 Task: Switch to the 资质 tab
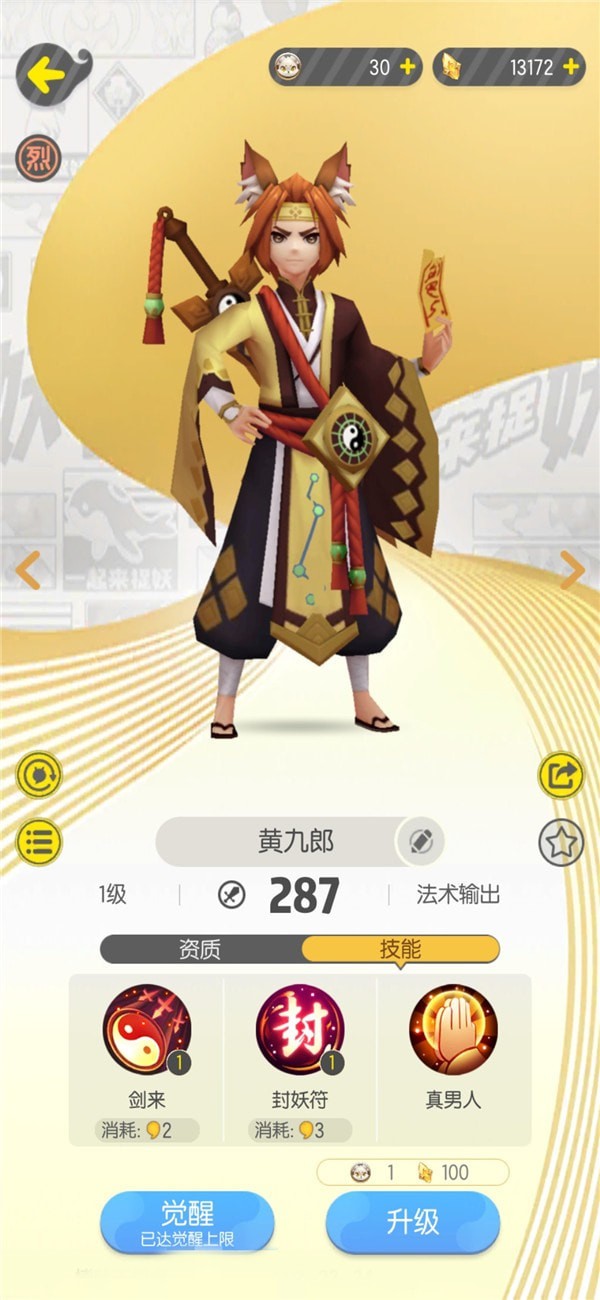[x=200, y=949]
